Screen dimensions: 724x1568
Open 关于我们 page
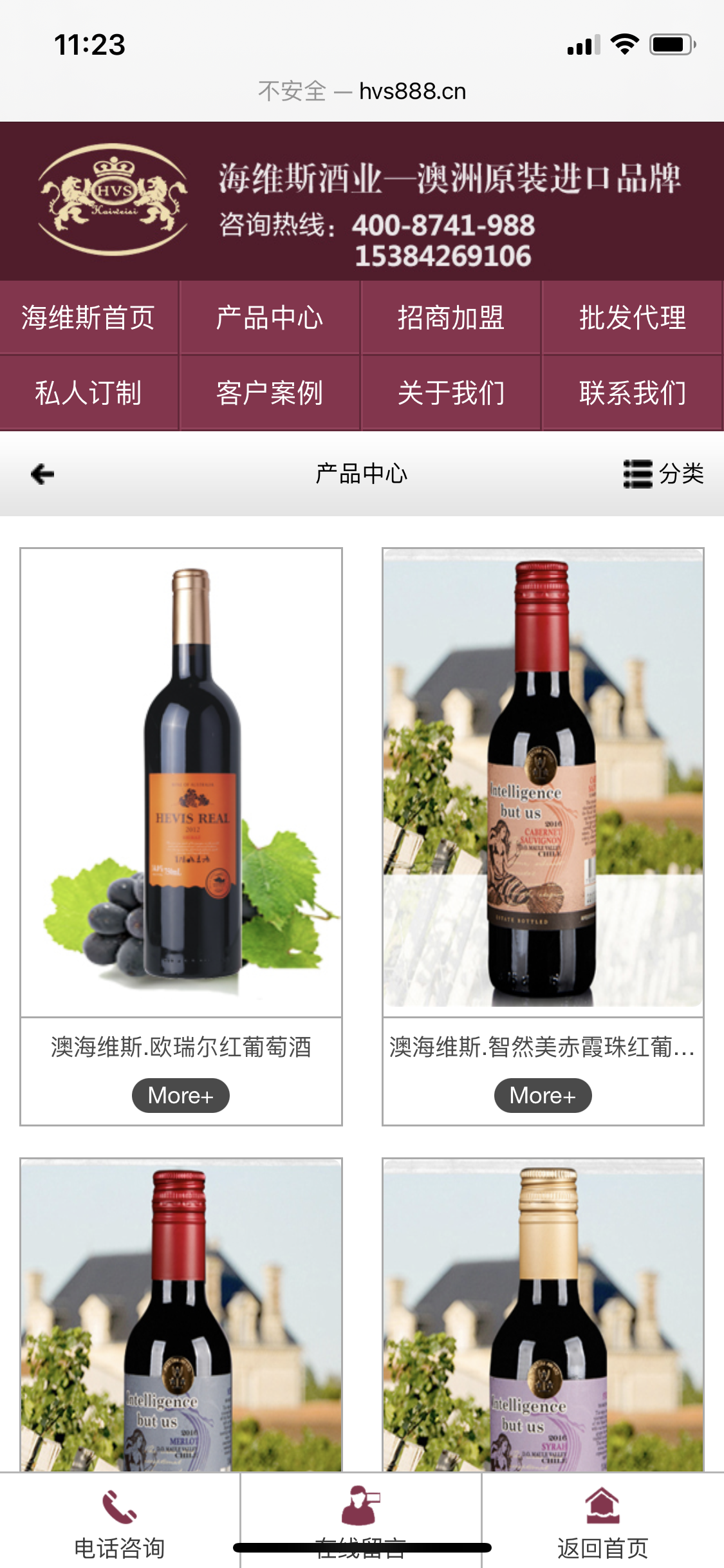pos(450,393)
